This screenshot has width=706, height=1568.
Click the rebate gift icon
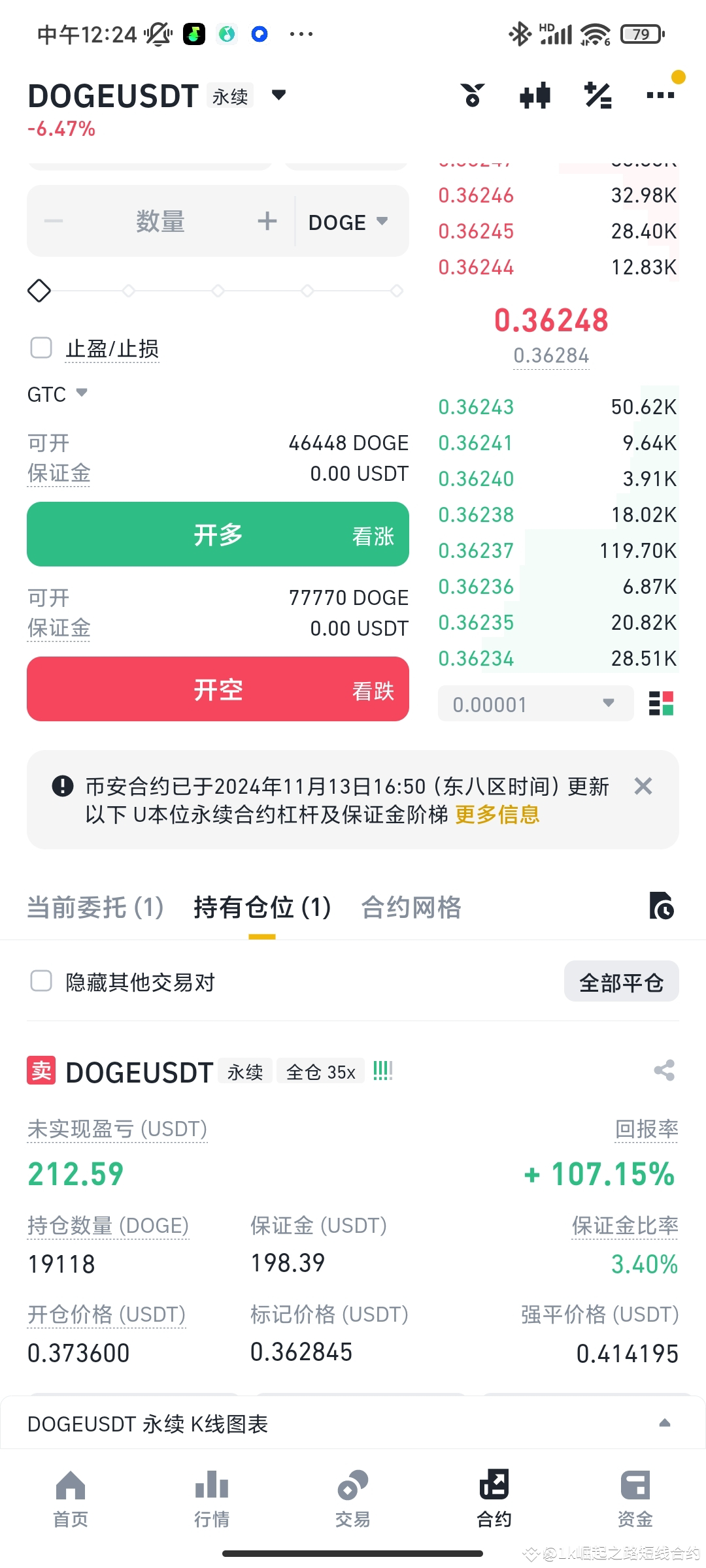click(473, 95)
